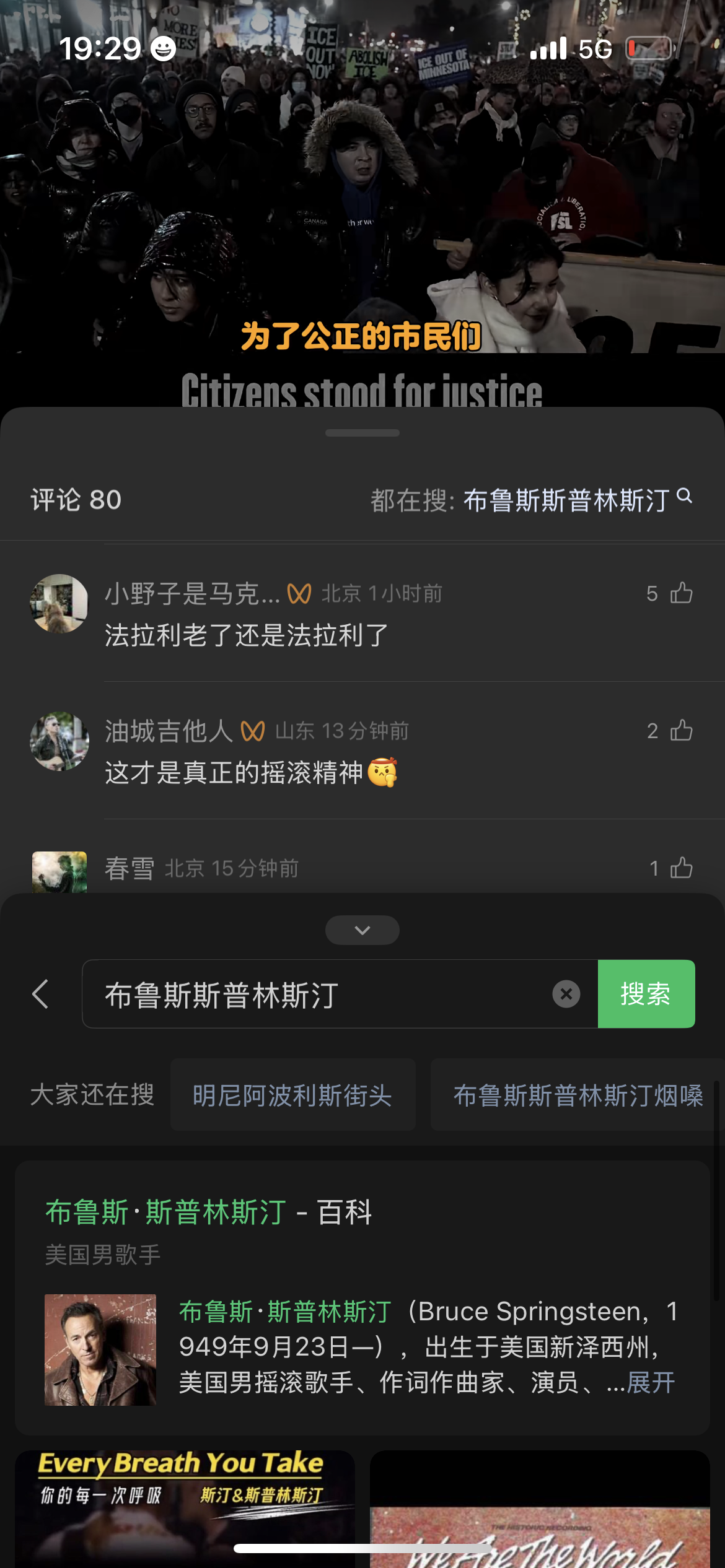Tap the Bruce Springsteen portrait in the encyclopedia card
The image size is (725, 1568).
(100, 1349)
